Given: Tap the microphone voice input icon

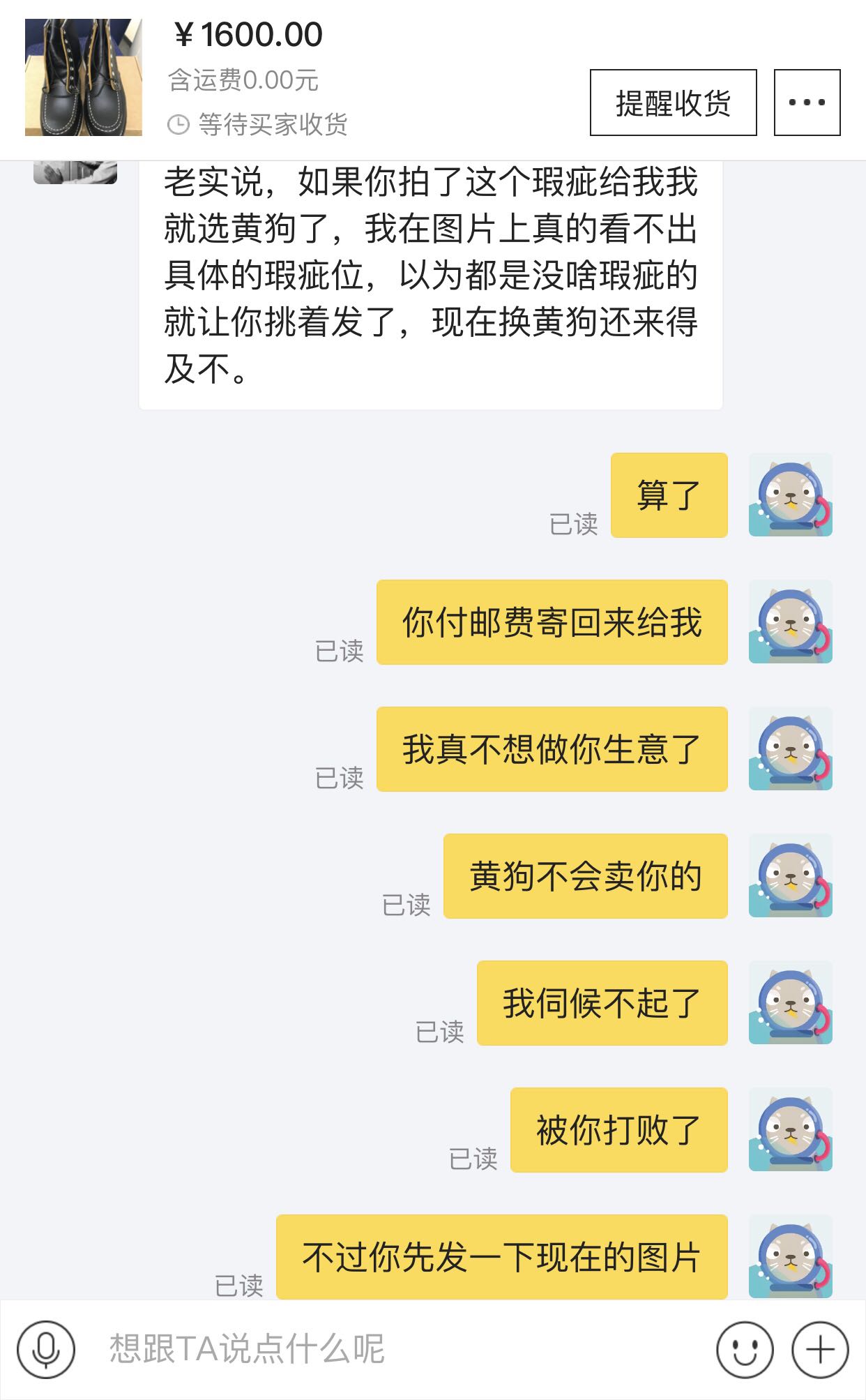Looking at the screenshot, I should tap(46, 1350).
